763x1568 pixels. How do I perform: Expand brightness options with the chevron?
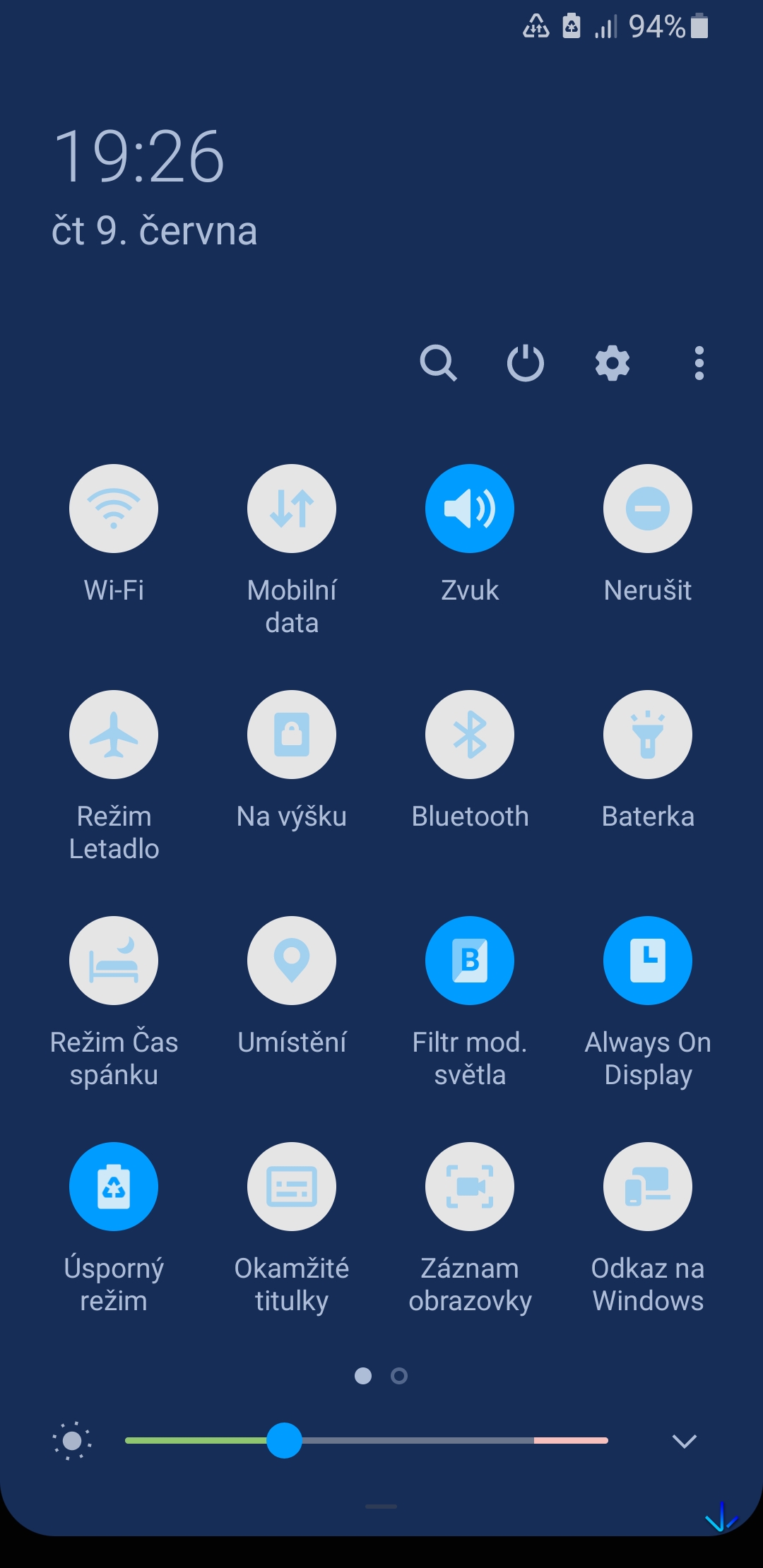coord(684,1441)
